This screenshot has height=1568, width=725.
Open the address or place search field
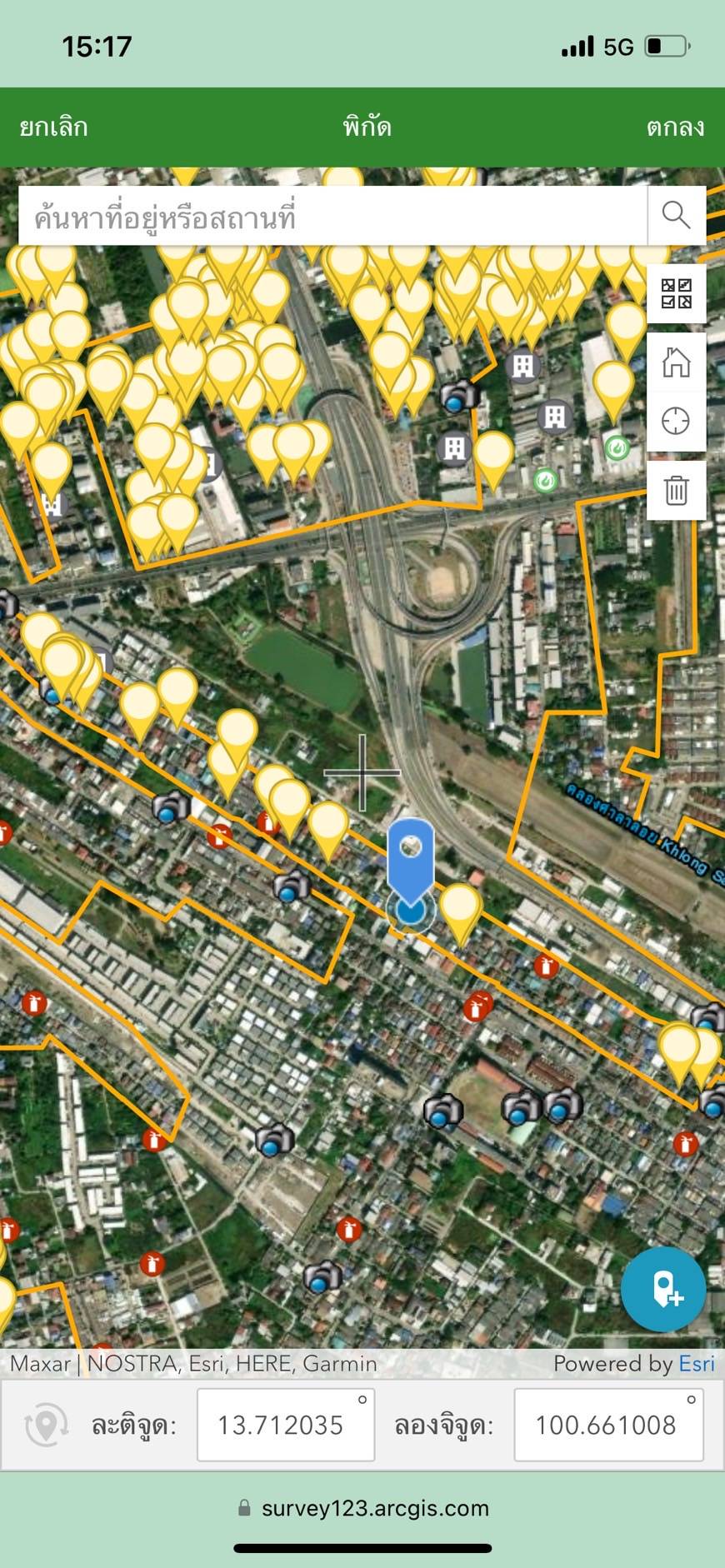click(333, 217)
